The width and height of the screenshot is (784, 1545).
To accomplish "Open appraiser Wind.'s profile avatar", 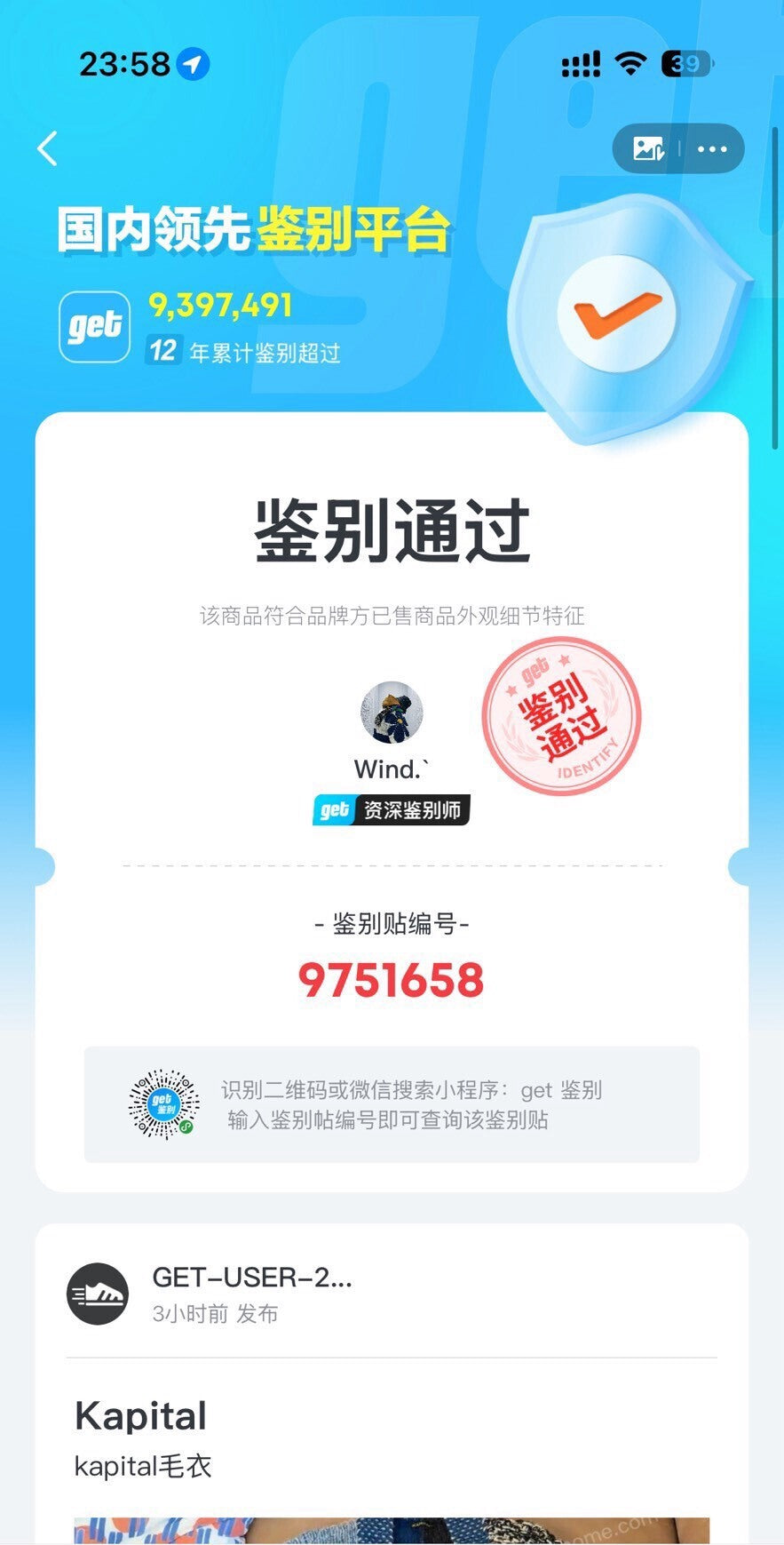I will click(x=392, y=713).
